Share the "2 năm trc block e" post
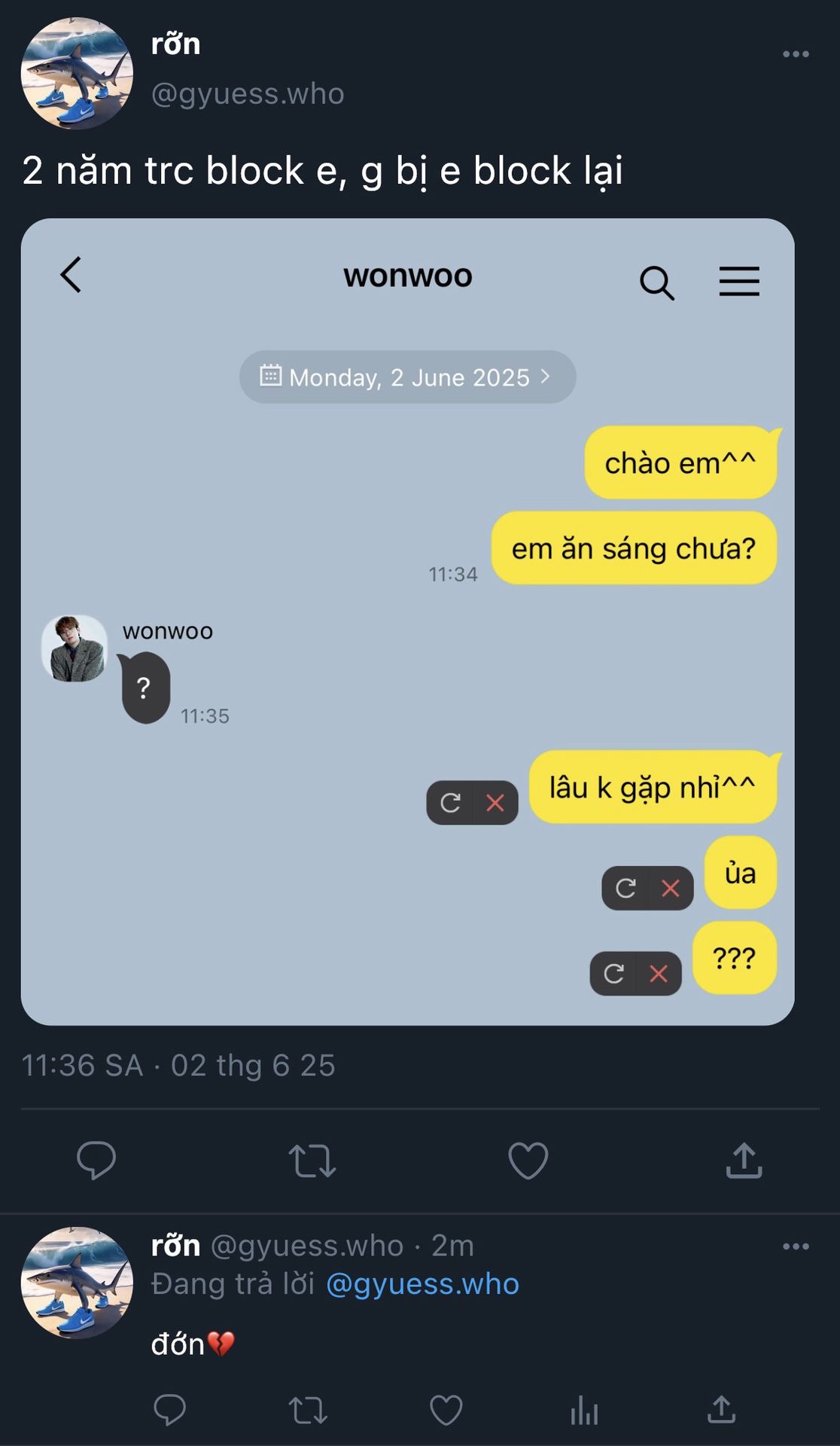This screenshot has width=840, height=1446. tap(744, 1160)
